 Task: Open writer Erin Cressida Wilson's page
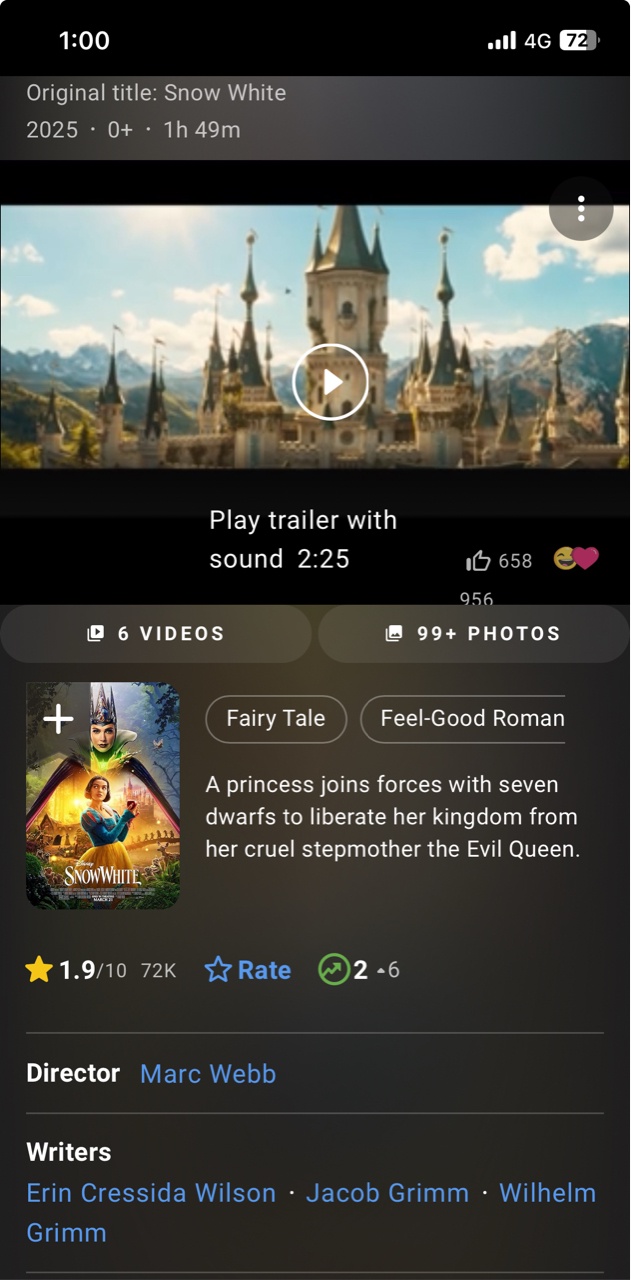[x=151, y=1193]
